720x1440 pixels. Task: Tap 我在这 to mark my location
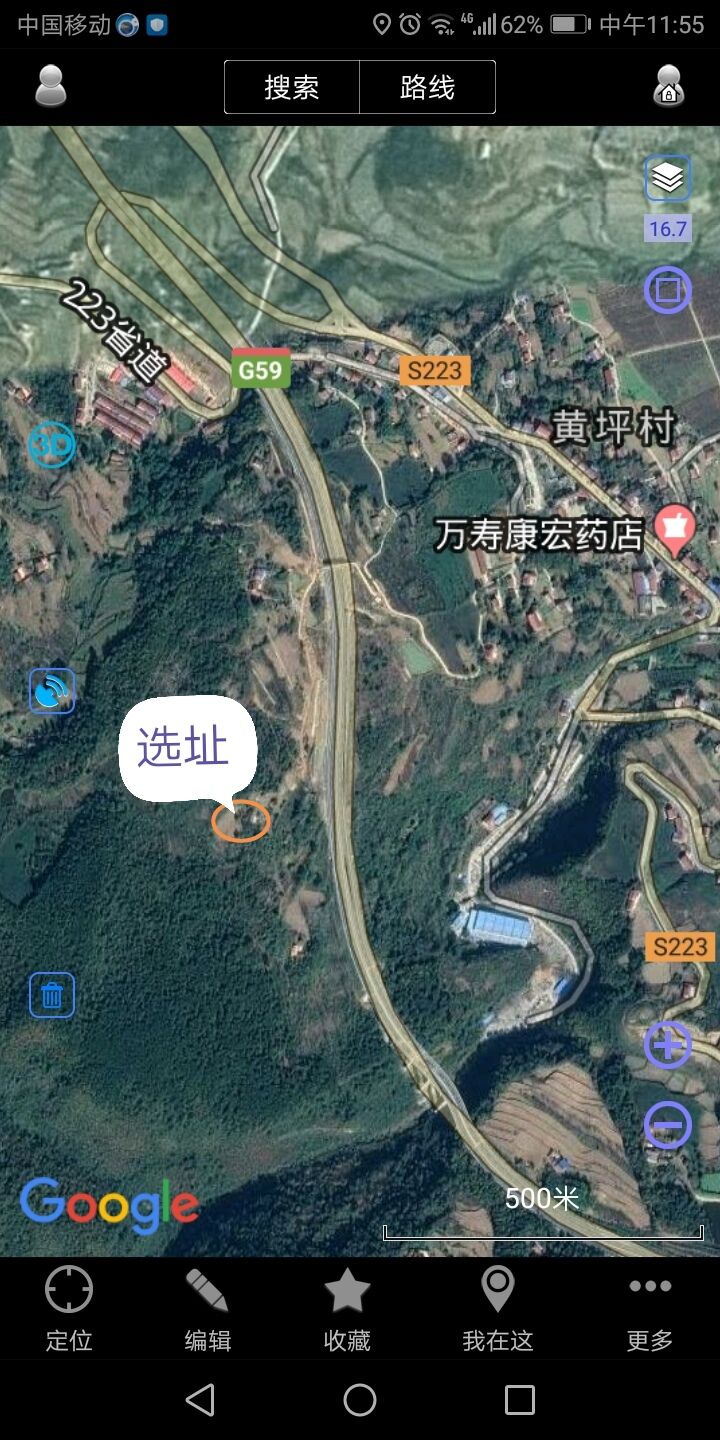(497, 1308)
